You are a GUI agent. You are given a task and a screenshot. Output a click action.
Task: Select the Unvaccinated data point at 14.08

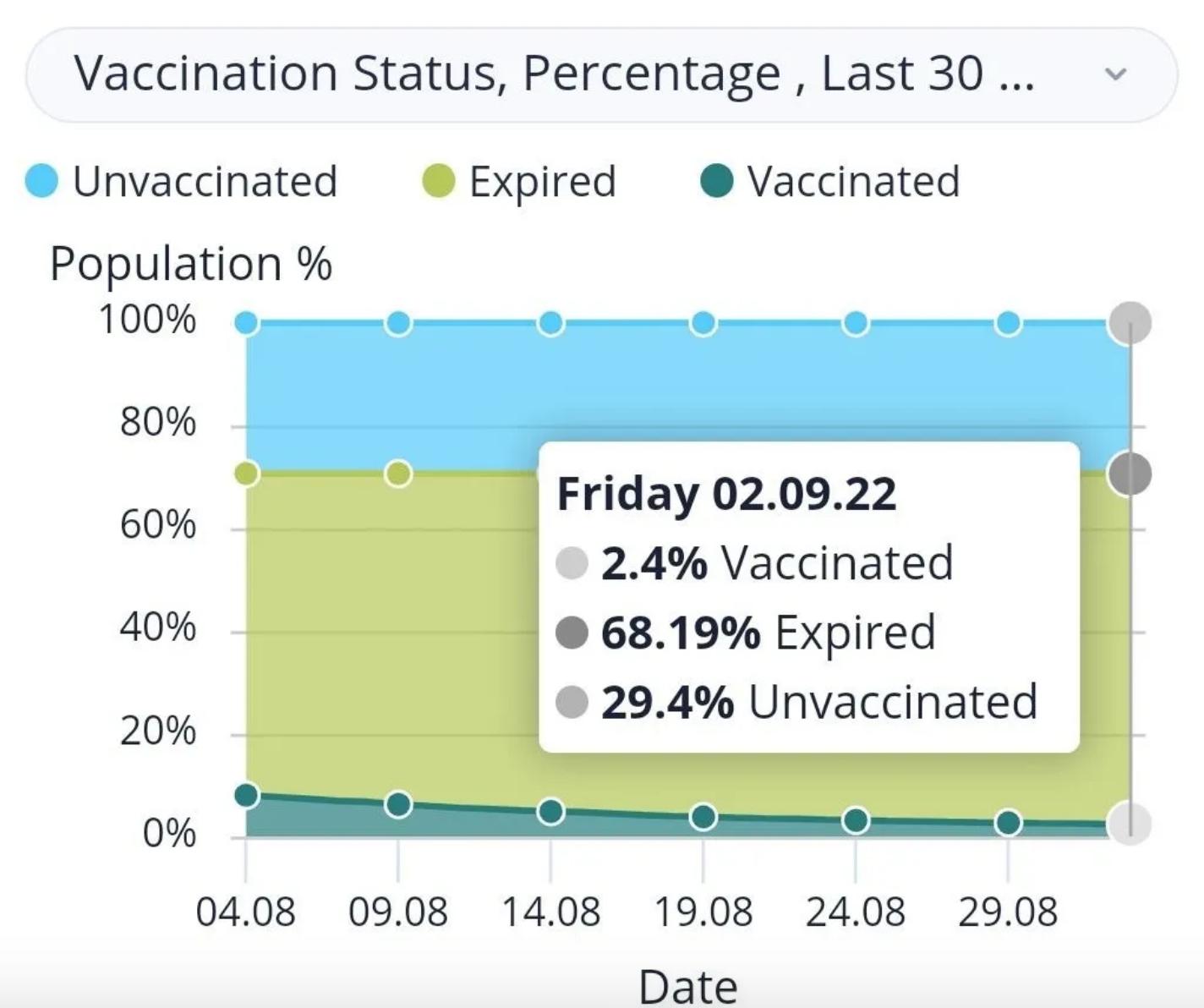pyautogui.click(x=550, y=323)
